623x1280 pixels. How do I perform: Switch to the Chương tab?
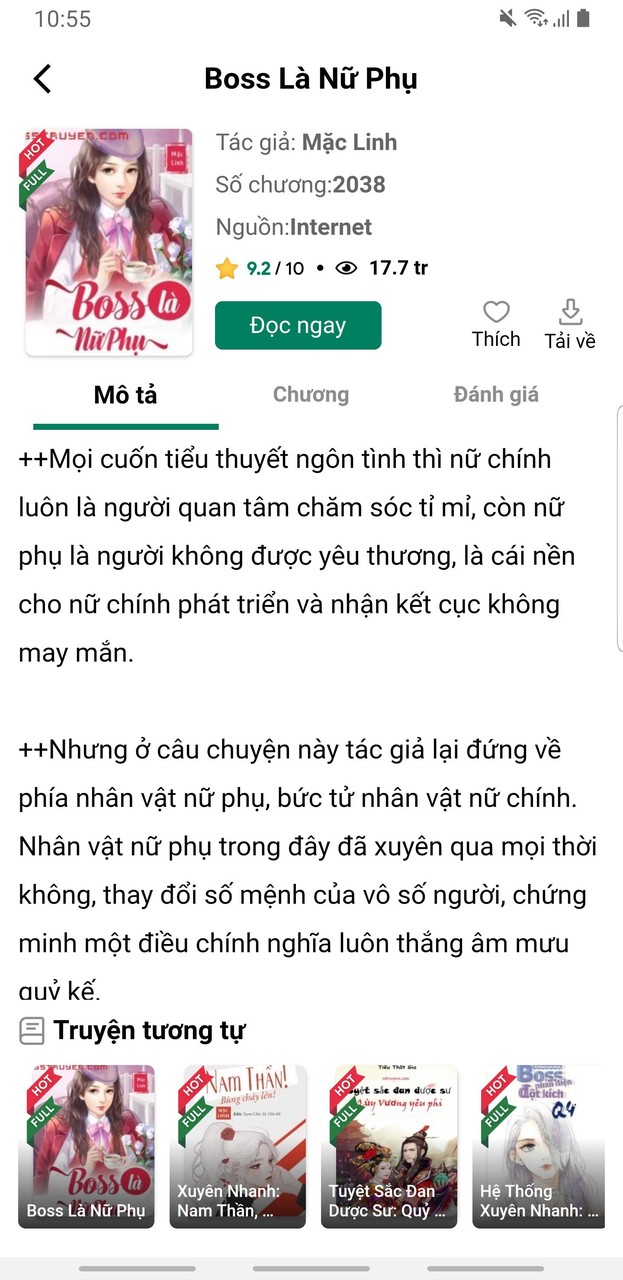[x=311, y=394]
